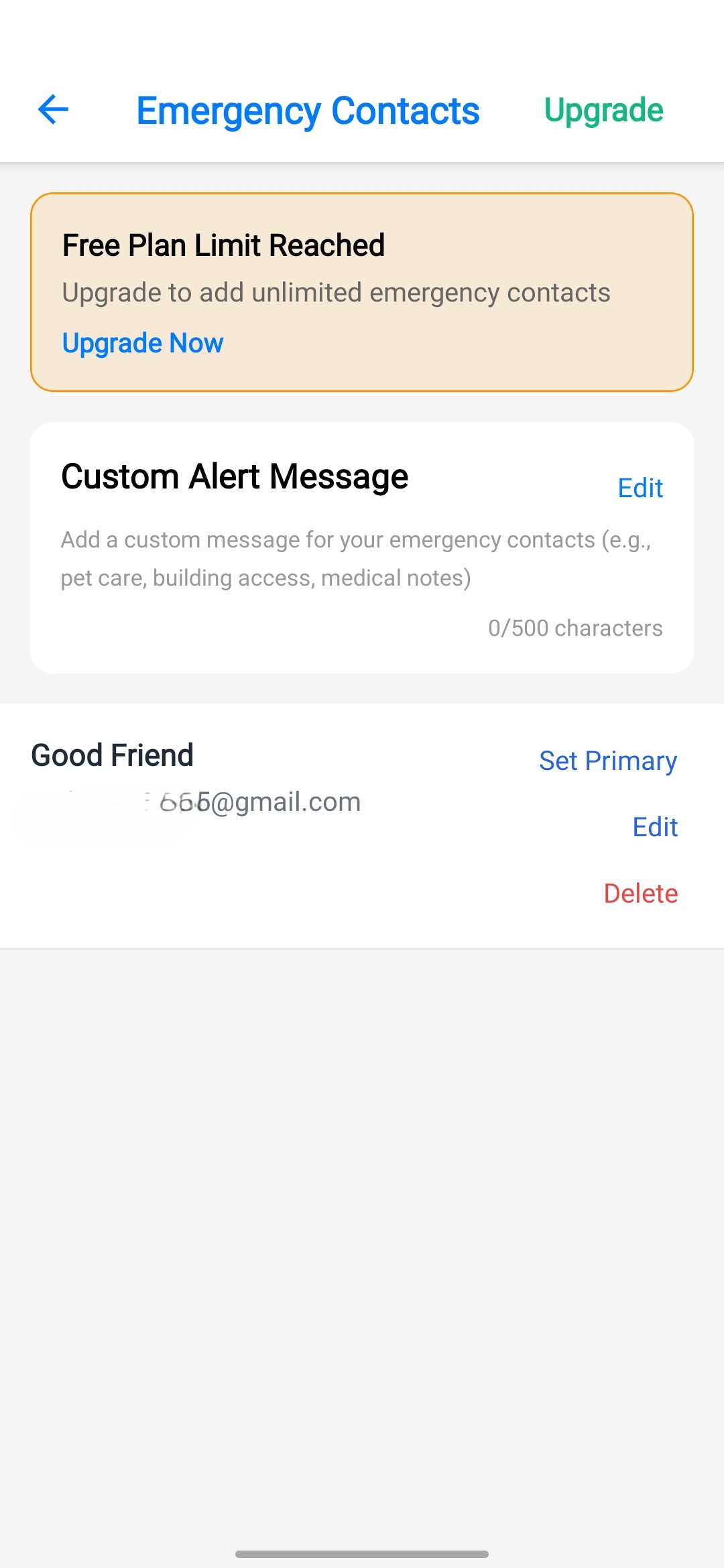Edit the Custom Alert Message
The image size is (724, 1568).
click(x=640, y=487)
